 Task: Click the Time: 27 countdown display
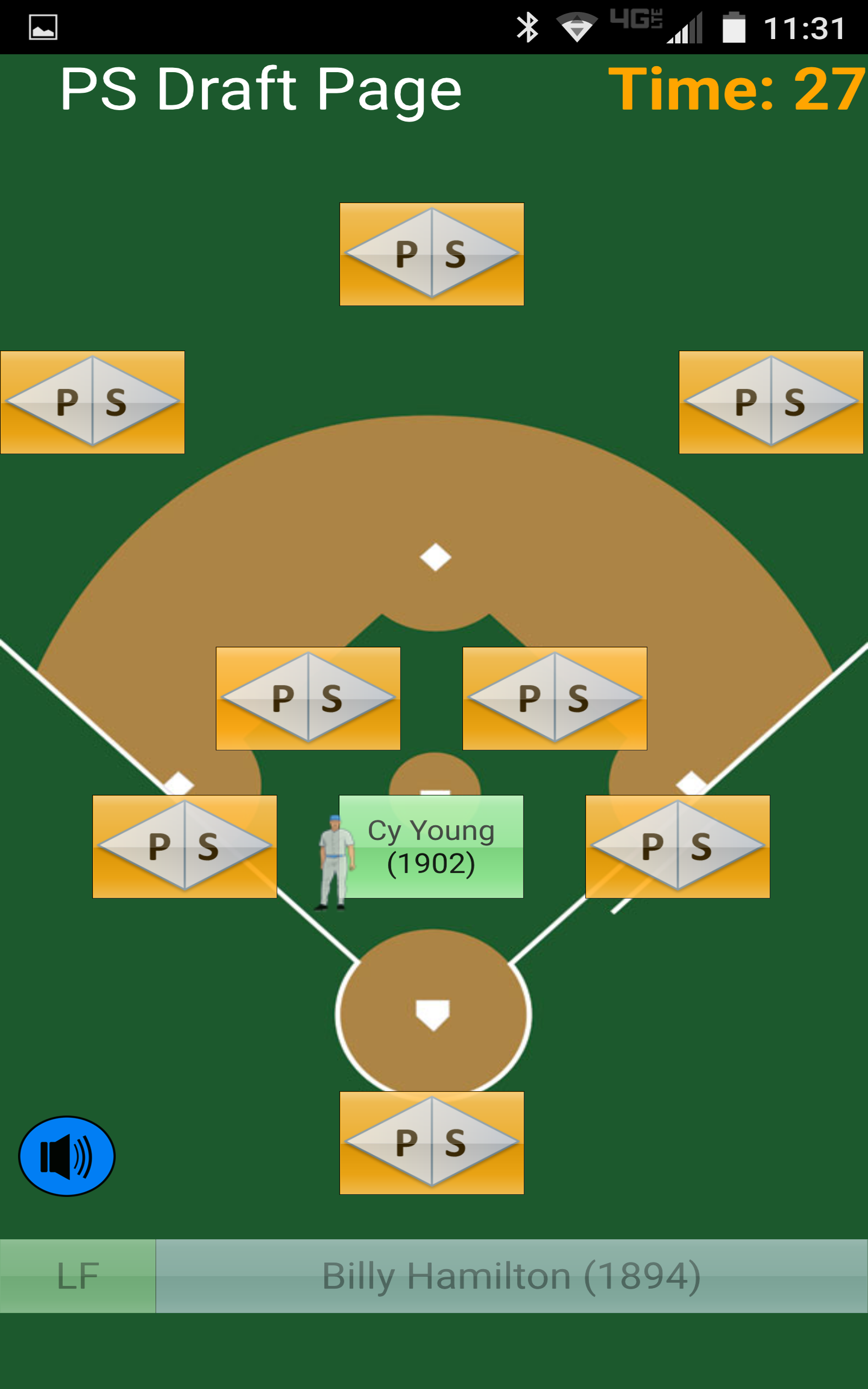(735, 88)
